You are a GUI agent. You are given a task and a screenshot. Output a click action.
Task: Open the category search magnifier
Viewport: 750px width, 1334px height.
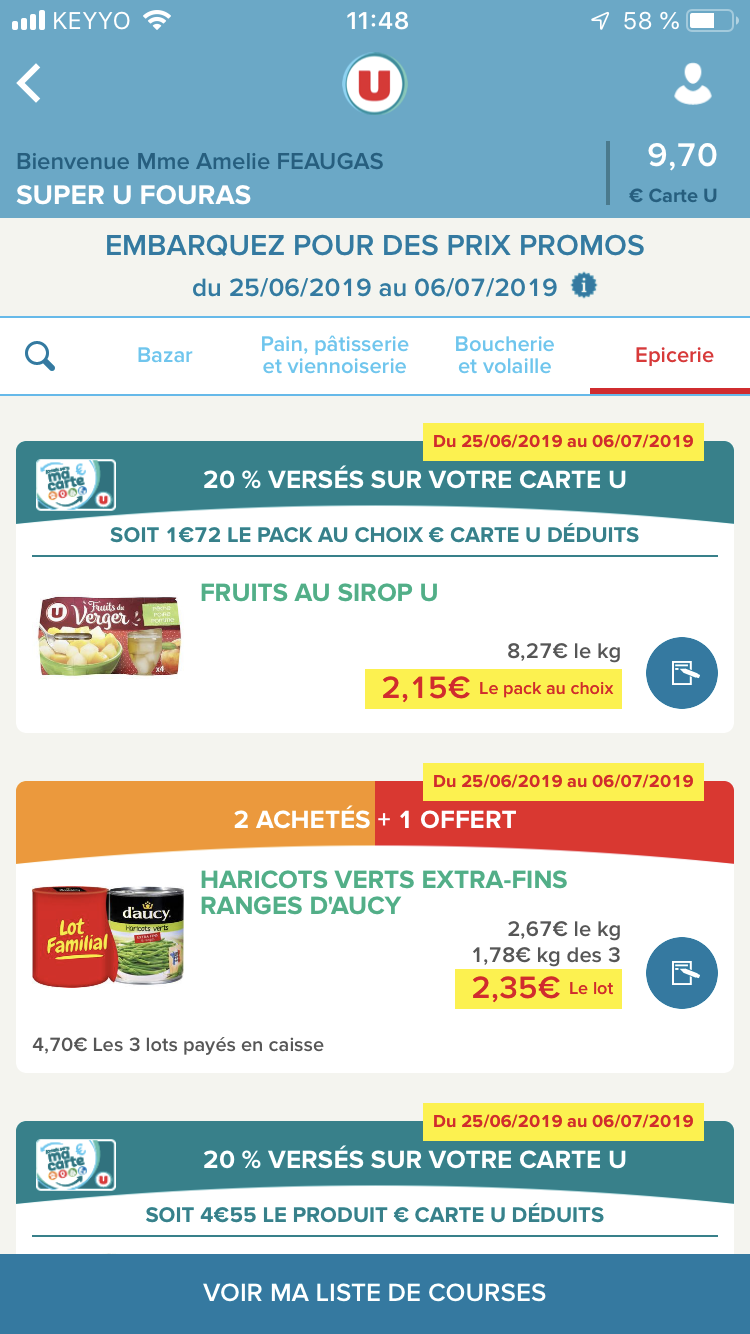click(40, 355)
